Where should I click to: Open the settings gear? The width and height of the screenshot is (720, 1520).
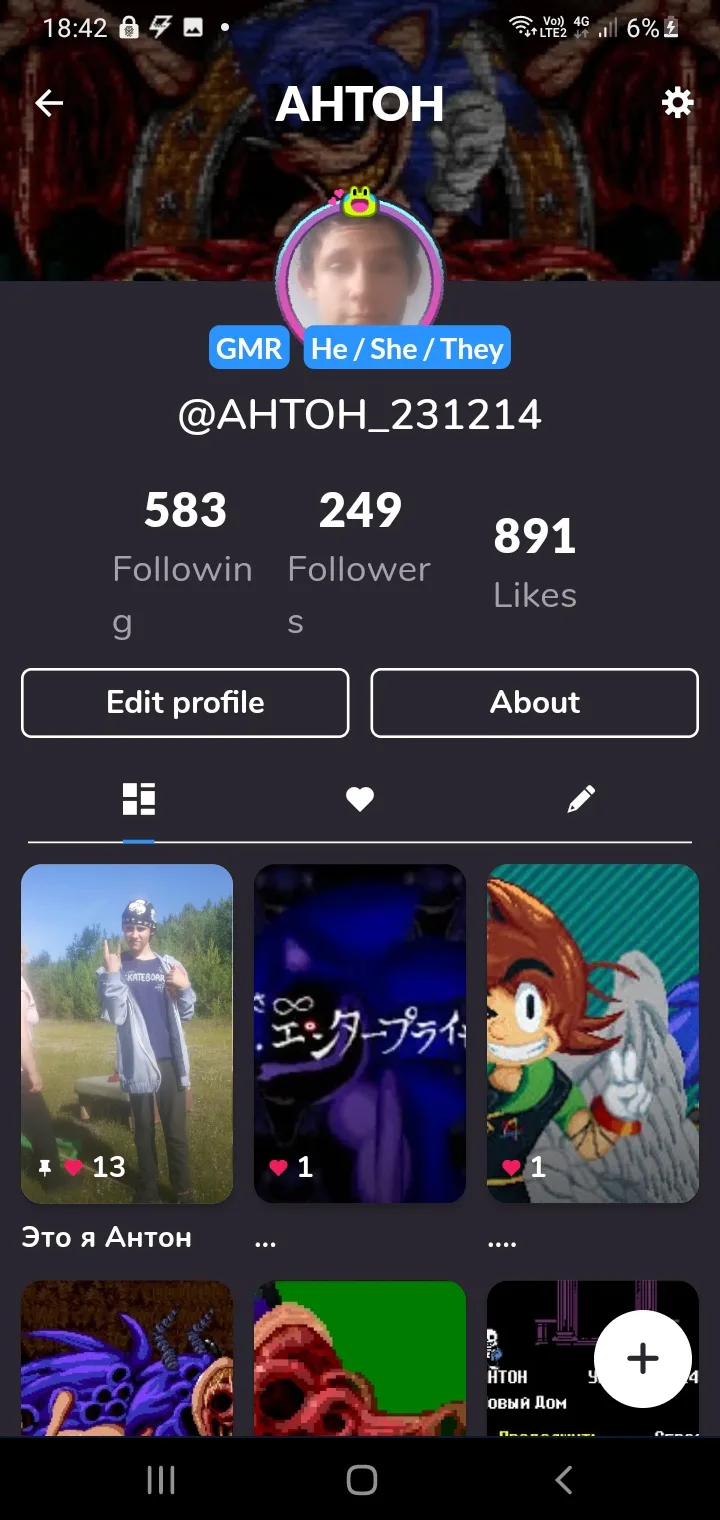pos(678,103)
